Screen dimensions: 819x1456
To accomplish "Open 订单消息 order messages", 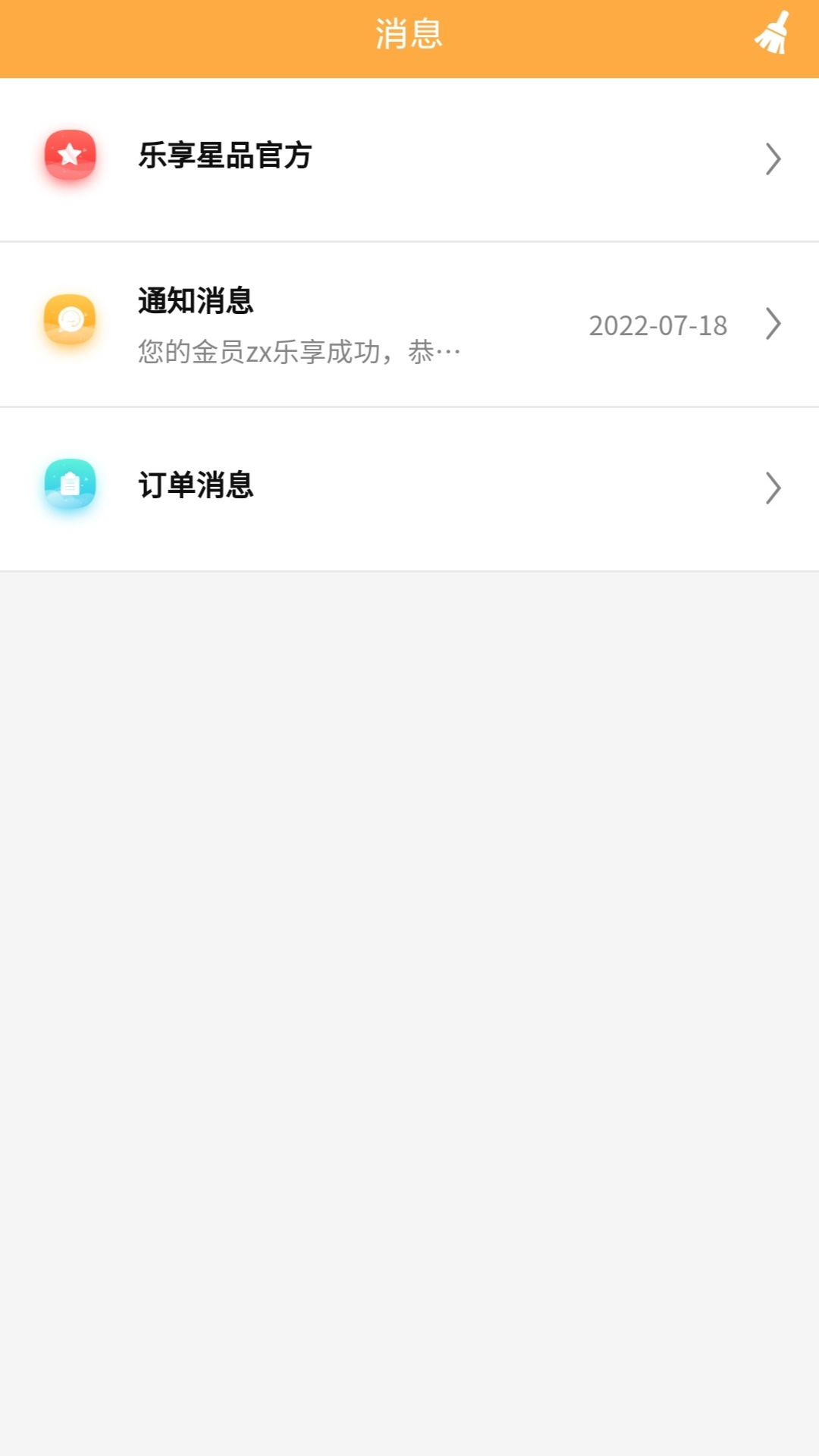I will pos(409,489).
